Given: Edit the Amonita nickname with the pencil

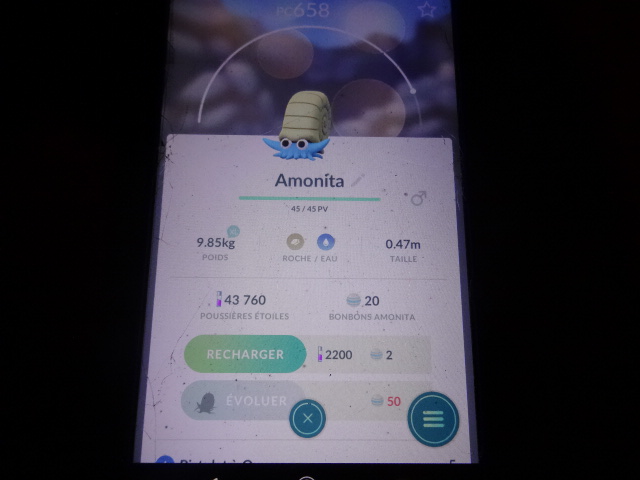Looking at the screenshot, I should click(358, 180).
